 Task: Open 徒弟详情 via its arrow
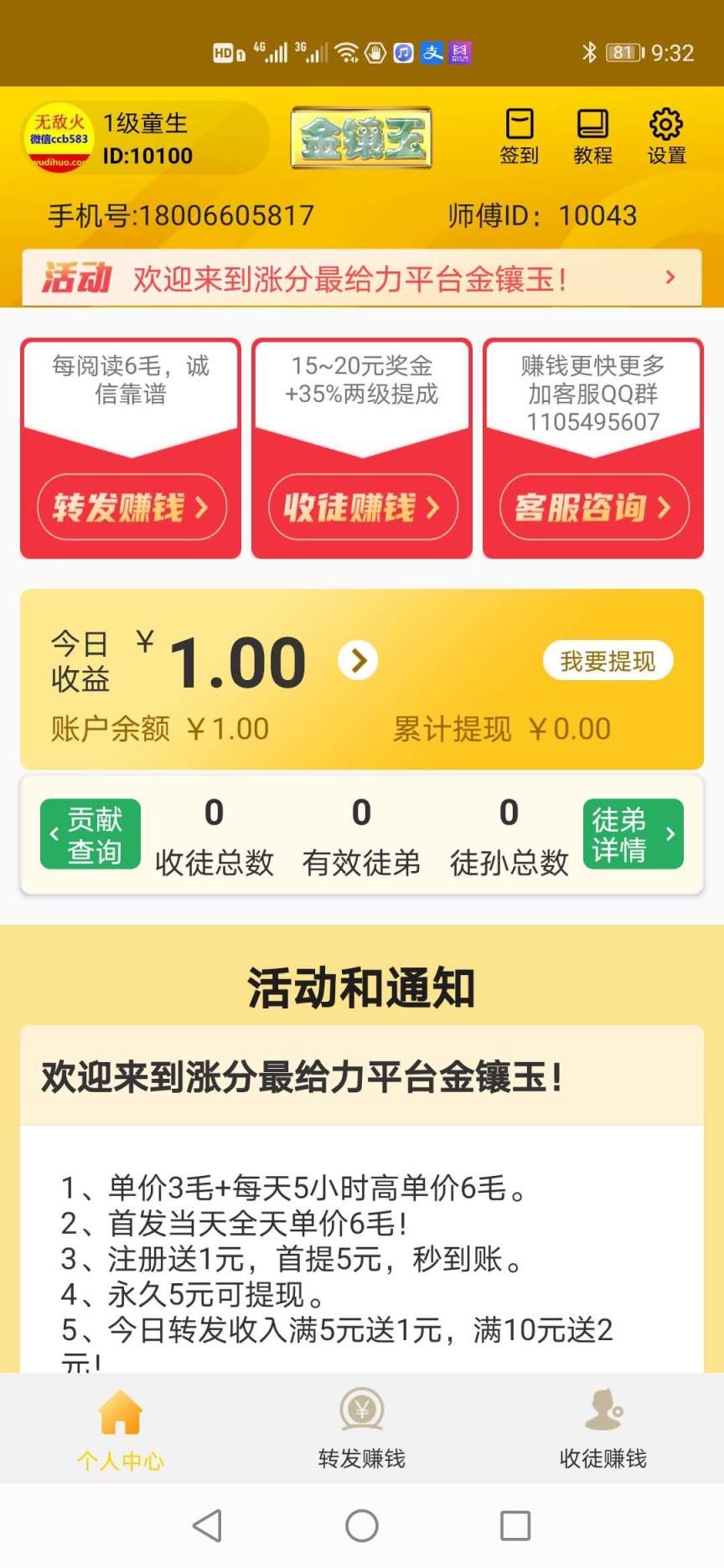[633, 833]
